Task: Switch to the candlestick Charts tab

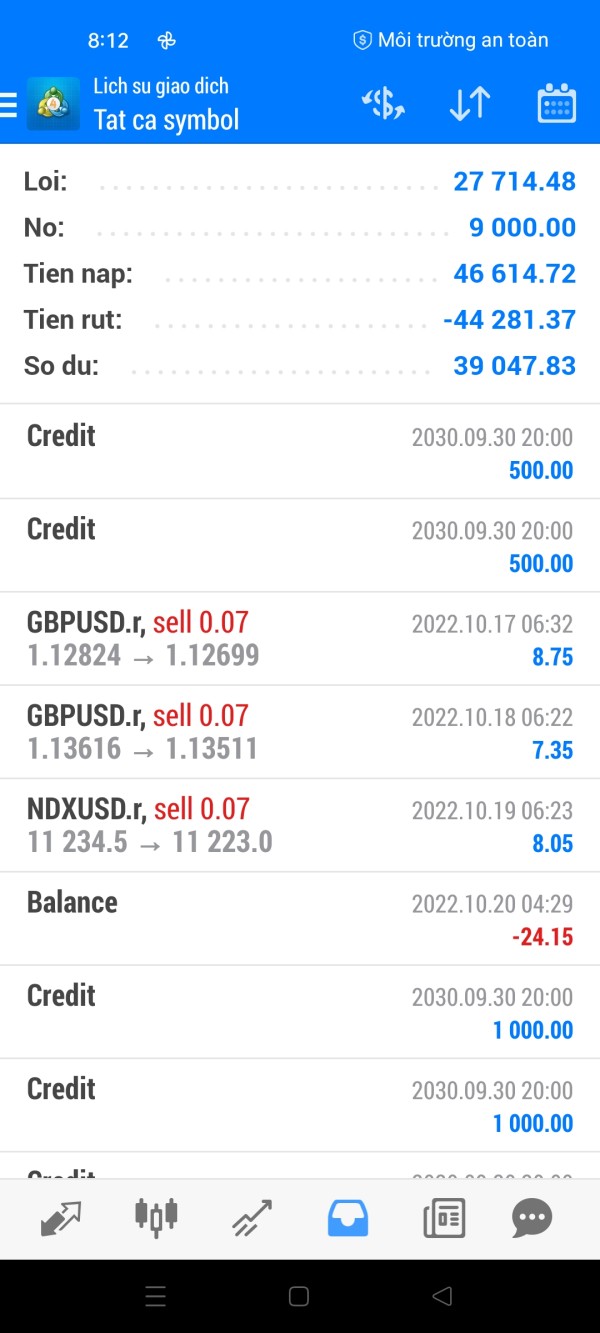Action: (156, 1218)
